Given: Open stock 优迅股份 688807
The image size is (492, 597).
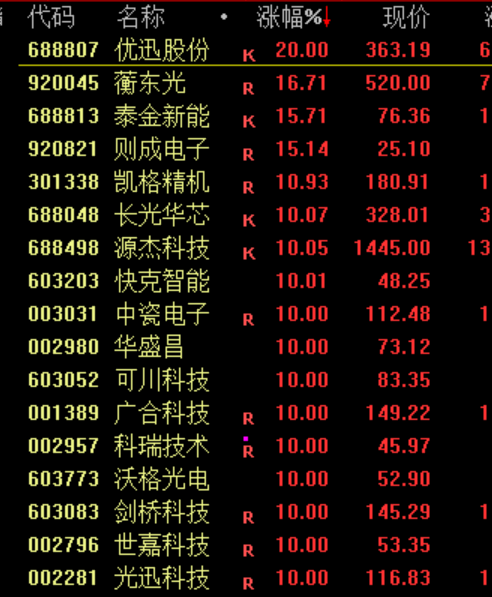Looking at the screenshot, I should (x=255, y=50).
